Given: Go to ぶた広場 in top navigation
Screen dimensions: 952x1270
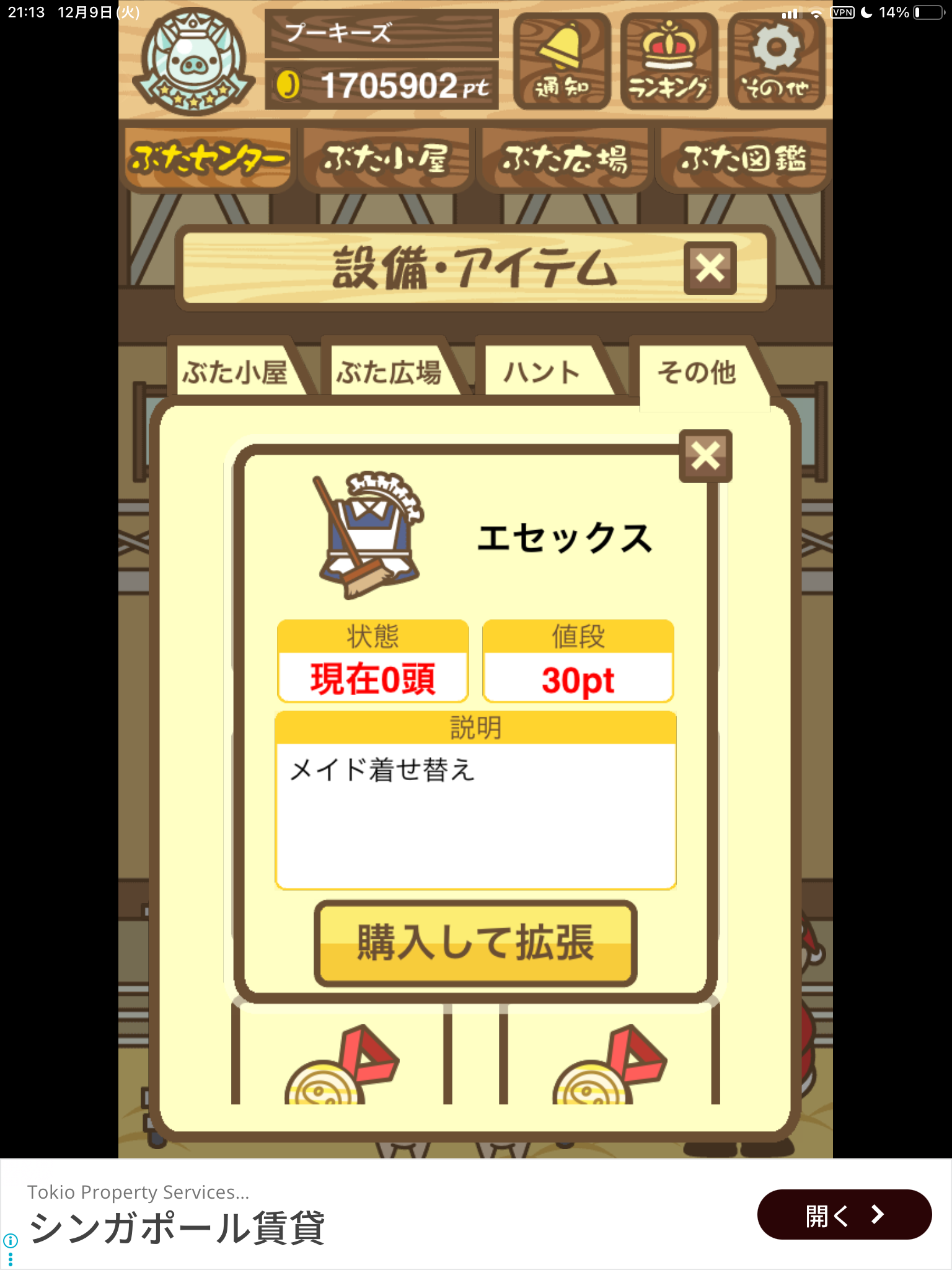Looking at the screenshot, I should click(565, 159).
